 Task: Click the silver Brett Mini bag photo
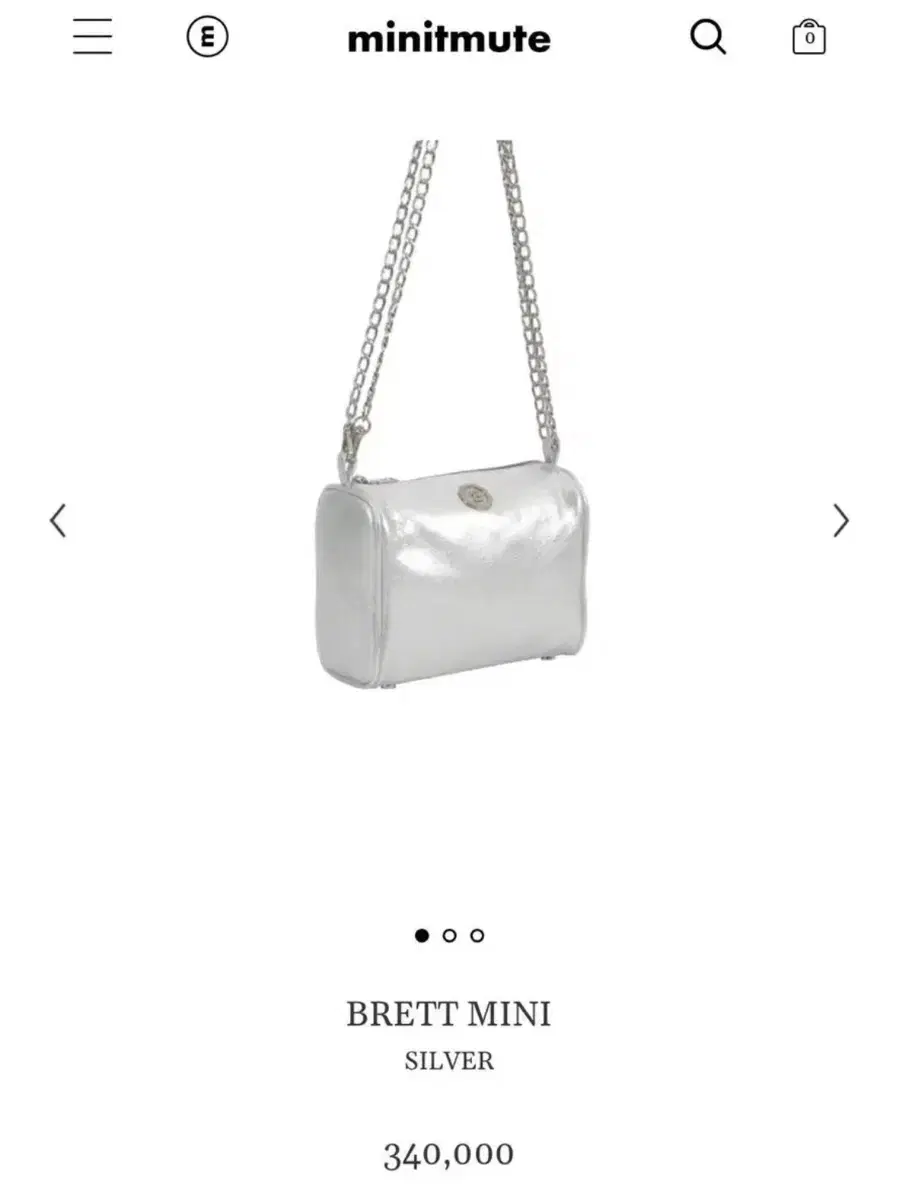point(449,570)
